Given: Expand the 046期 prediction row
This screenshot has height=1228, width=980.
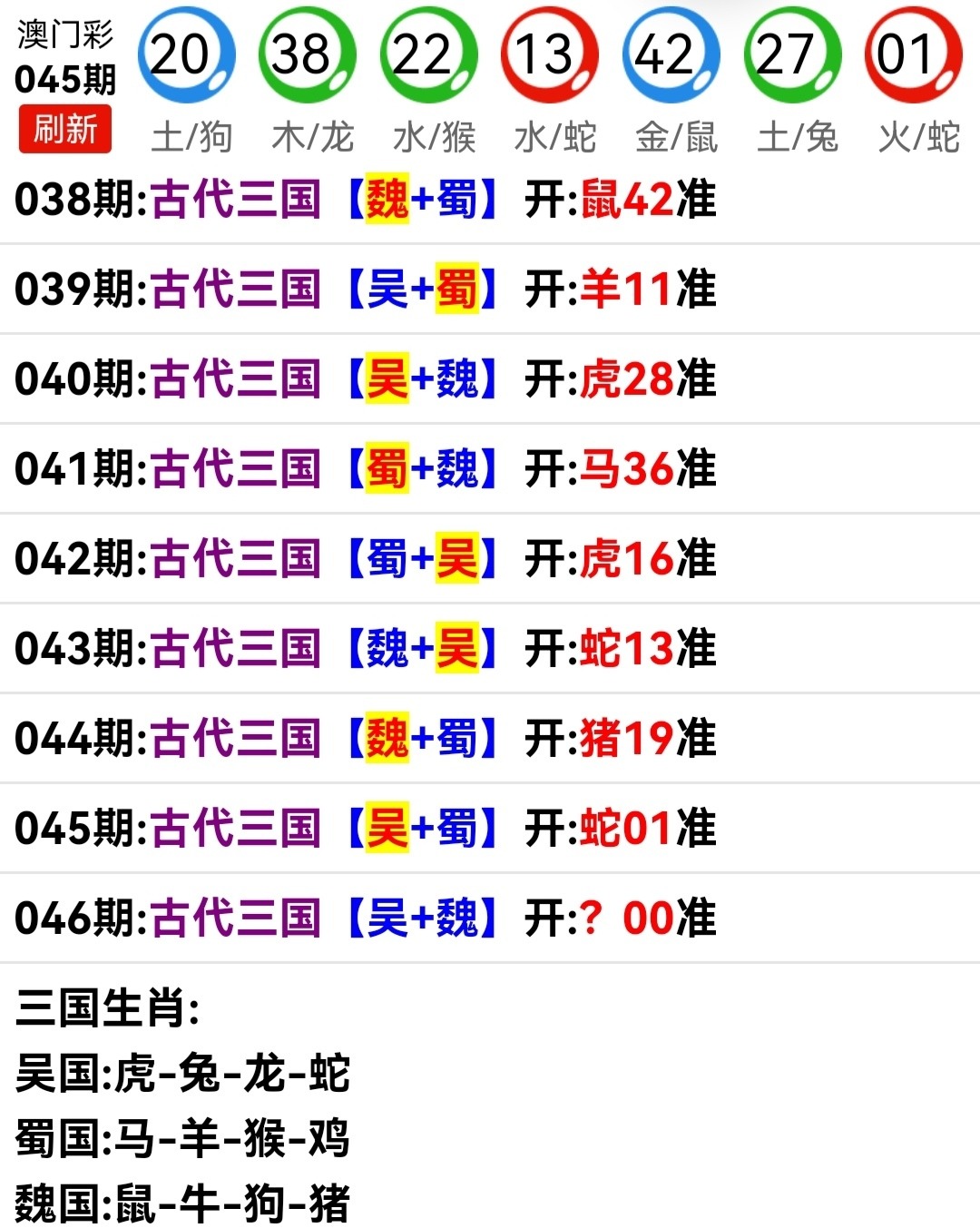Looking at the screenshot, I should [363, 919].
